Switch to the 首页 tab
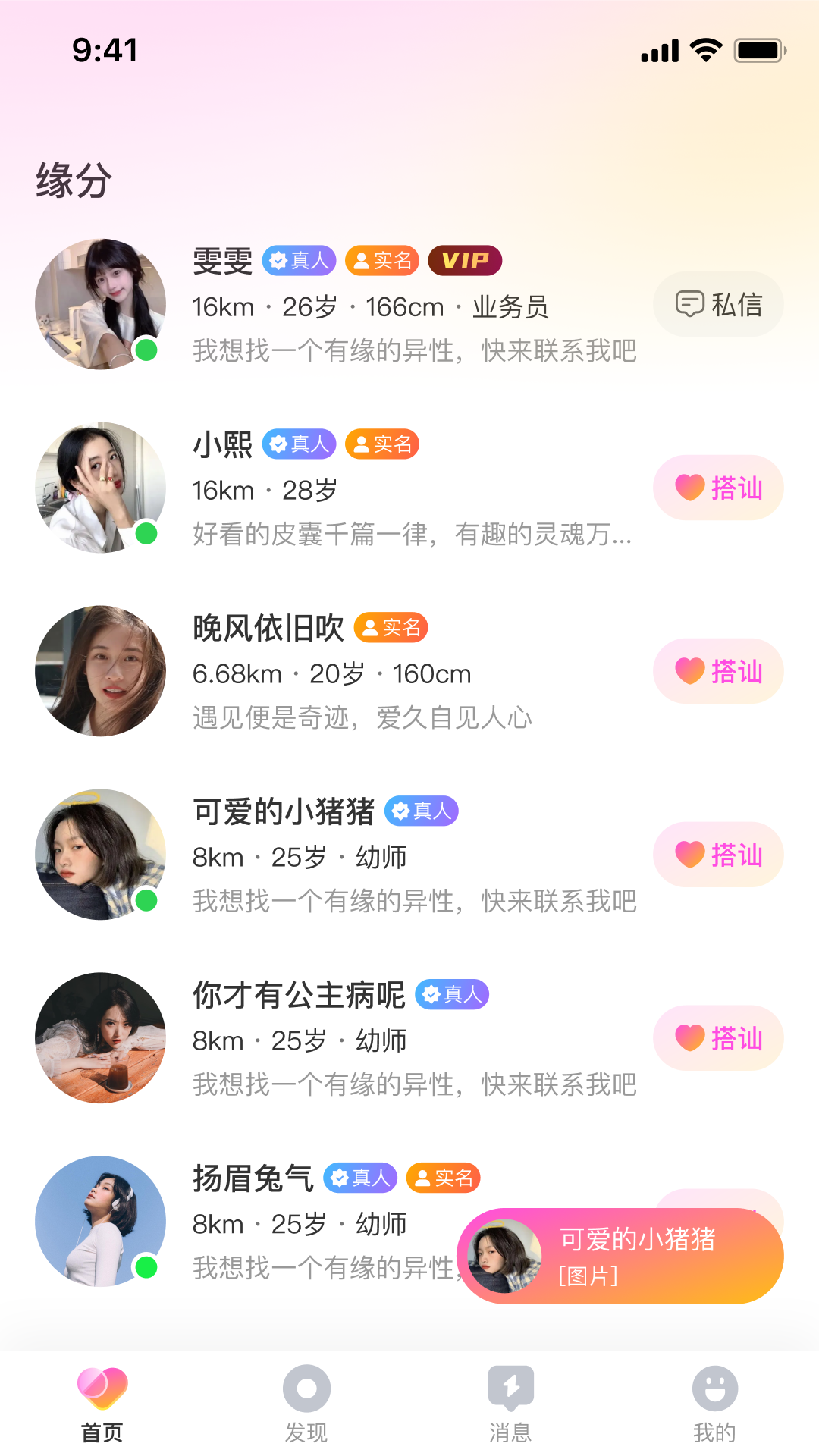The height and width of the screenshot is (1456, 819). [x=102, y=1403]
